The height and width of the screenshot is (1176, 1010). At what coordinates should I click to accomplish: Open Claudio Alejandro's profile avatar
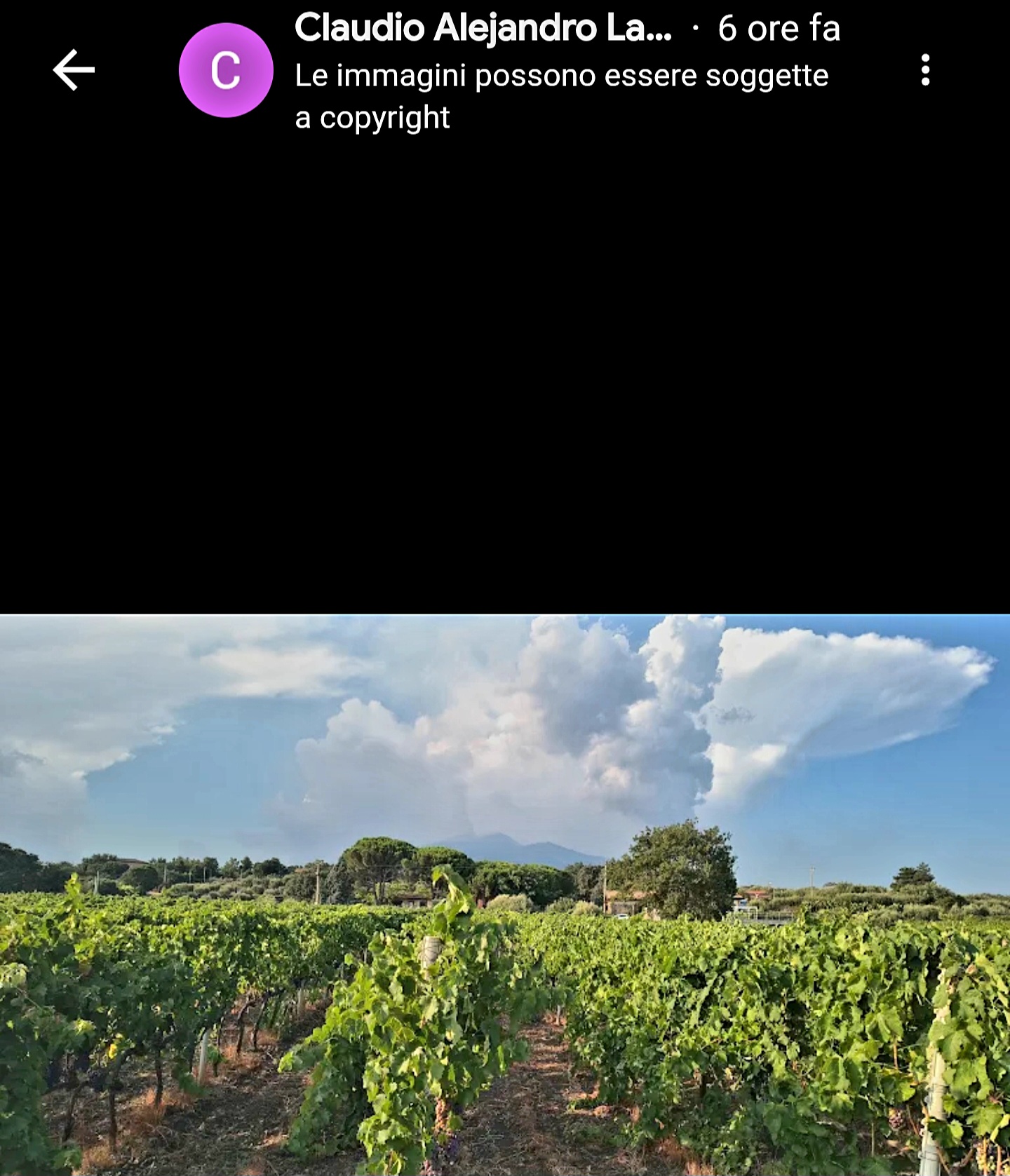[226, 70]
